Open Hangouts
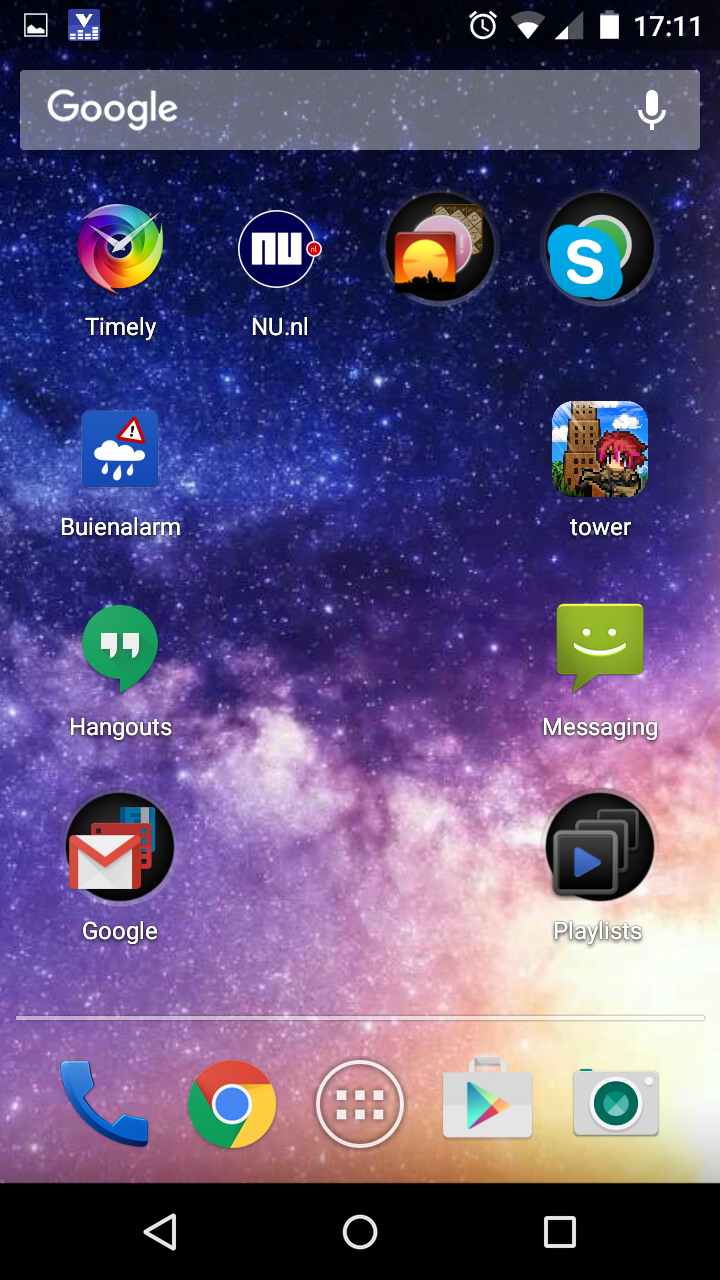This screenshot has width=720, height=1280. [x=120, y=649]
